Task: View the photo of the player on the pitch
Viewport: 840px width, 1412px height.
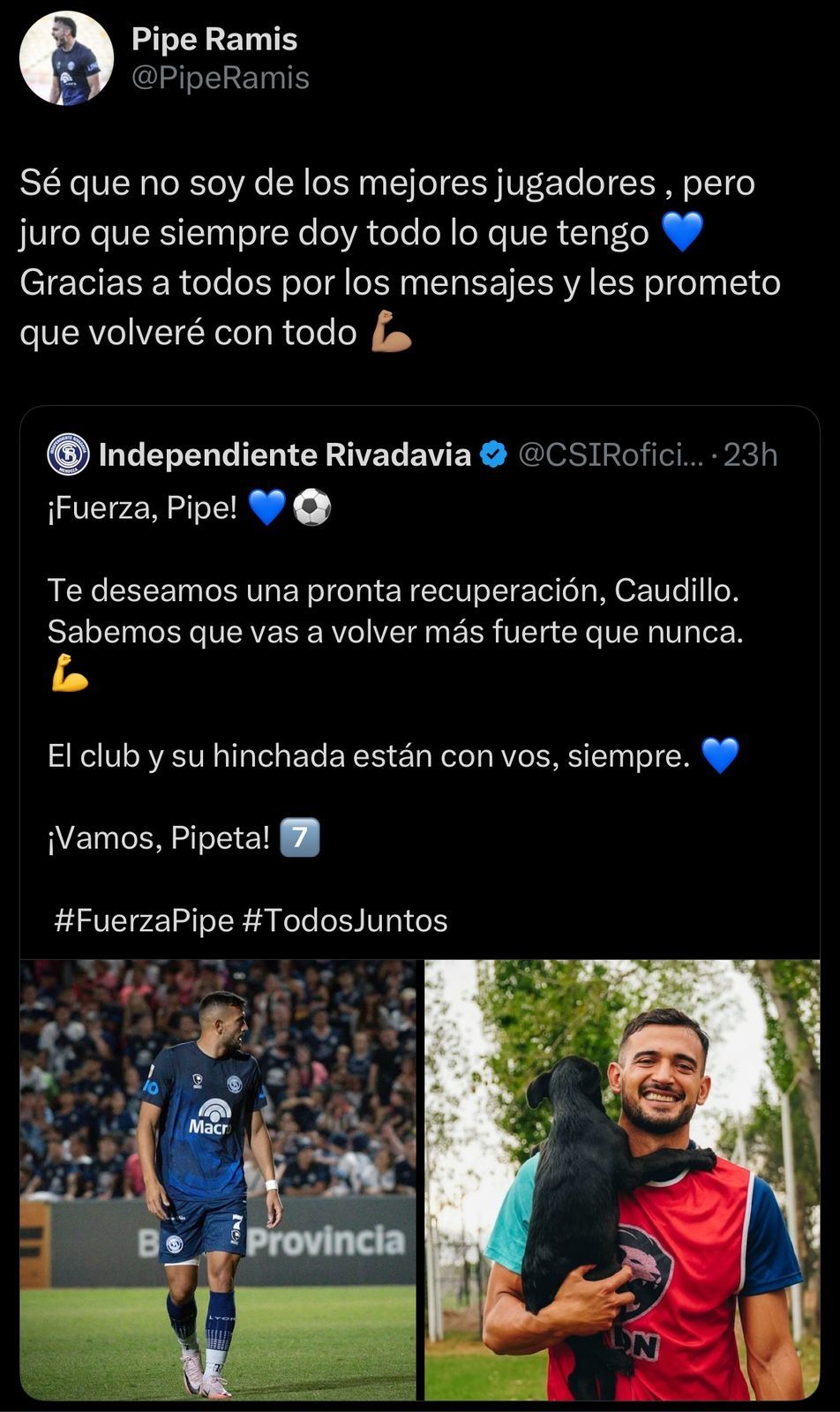Action: (218, 1179)
